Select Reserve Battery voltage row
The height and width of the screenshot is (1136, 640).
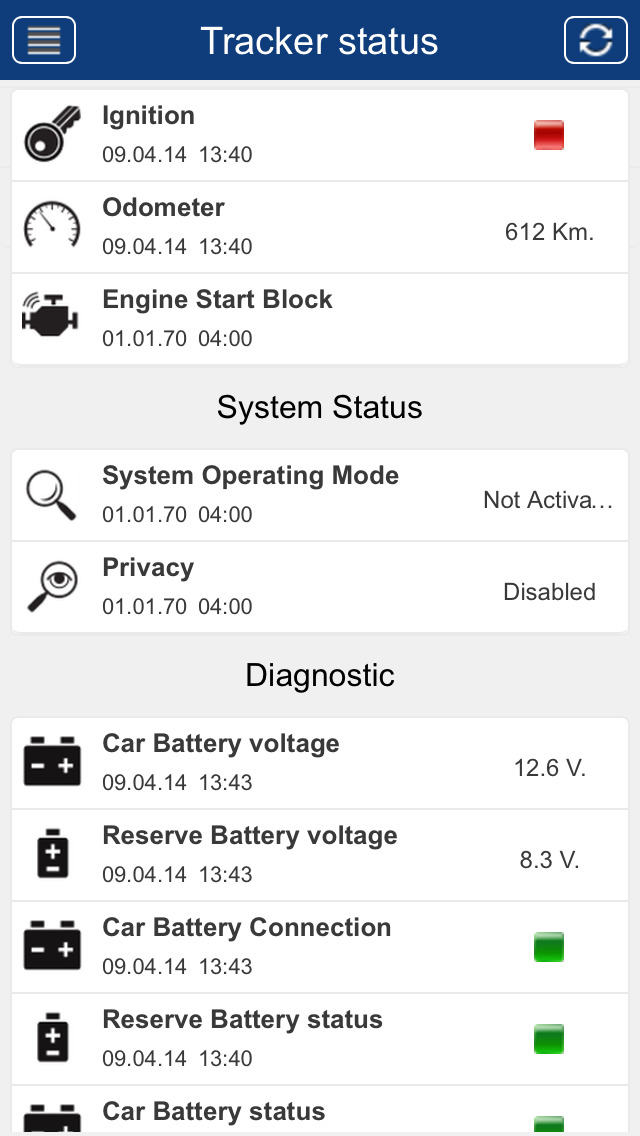pos(320,856)
